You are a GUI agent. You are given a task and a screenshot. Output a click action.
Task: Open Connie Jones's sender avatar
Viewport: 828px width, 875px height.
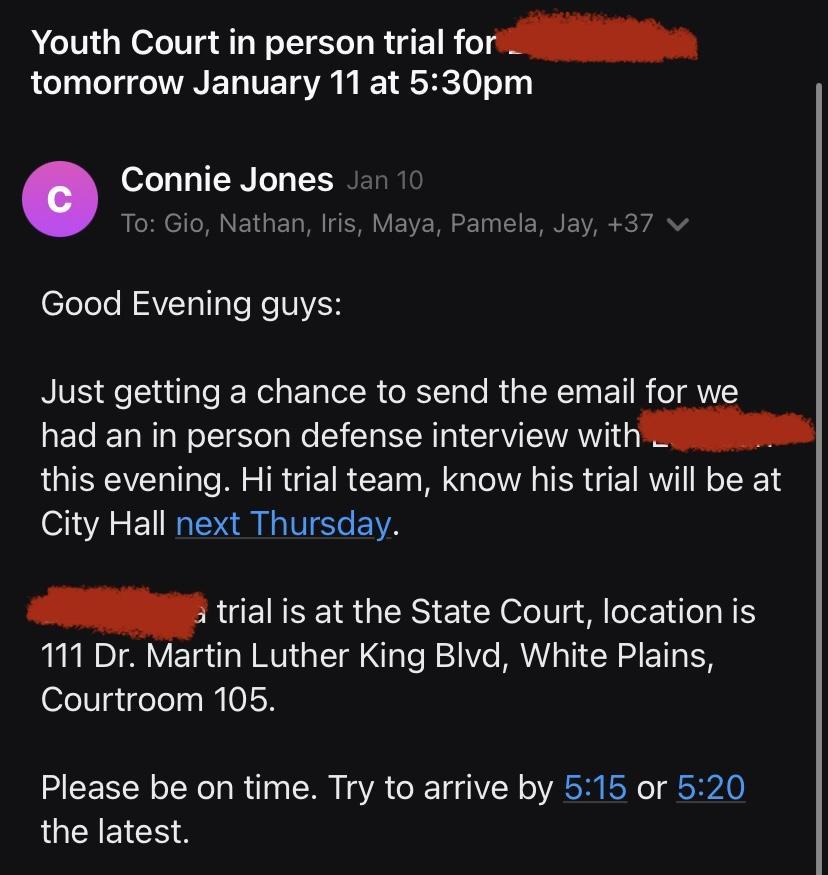tap(60, 200)
